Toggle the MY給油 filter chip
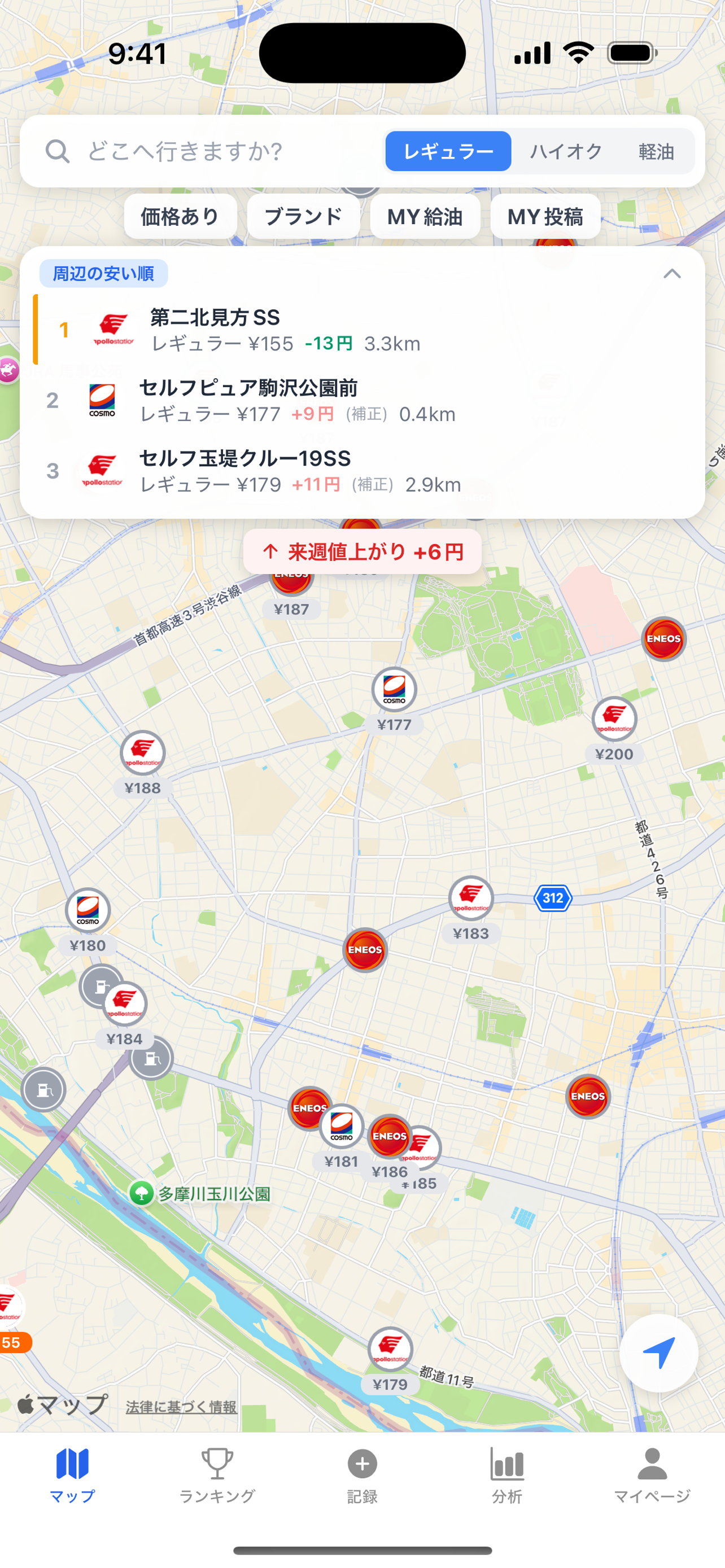 pos(425,217)
